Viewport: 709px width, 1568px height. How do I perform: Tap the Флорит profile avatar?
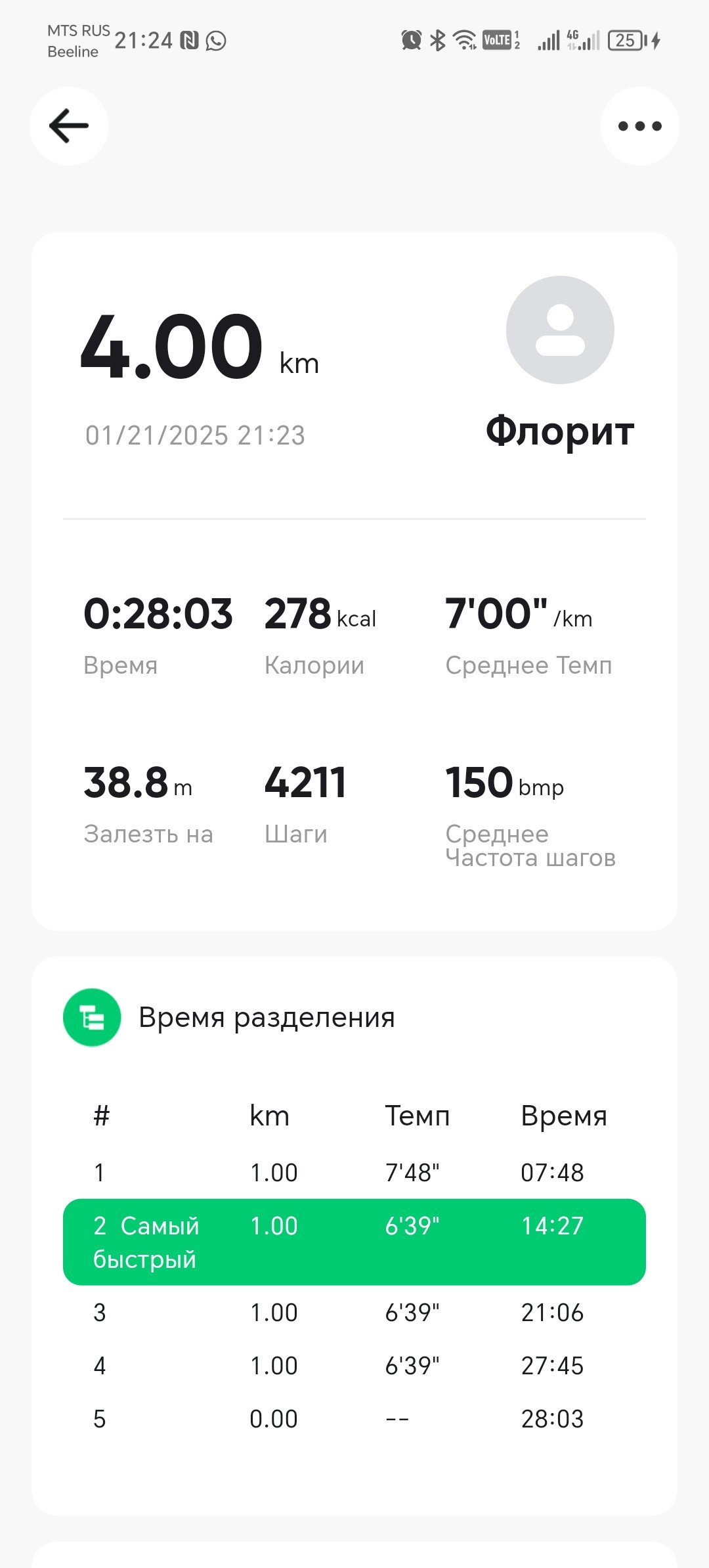click(560, 330)
